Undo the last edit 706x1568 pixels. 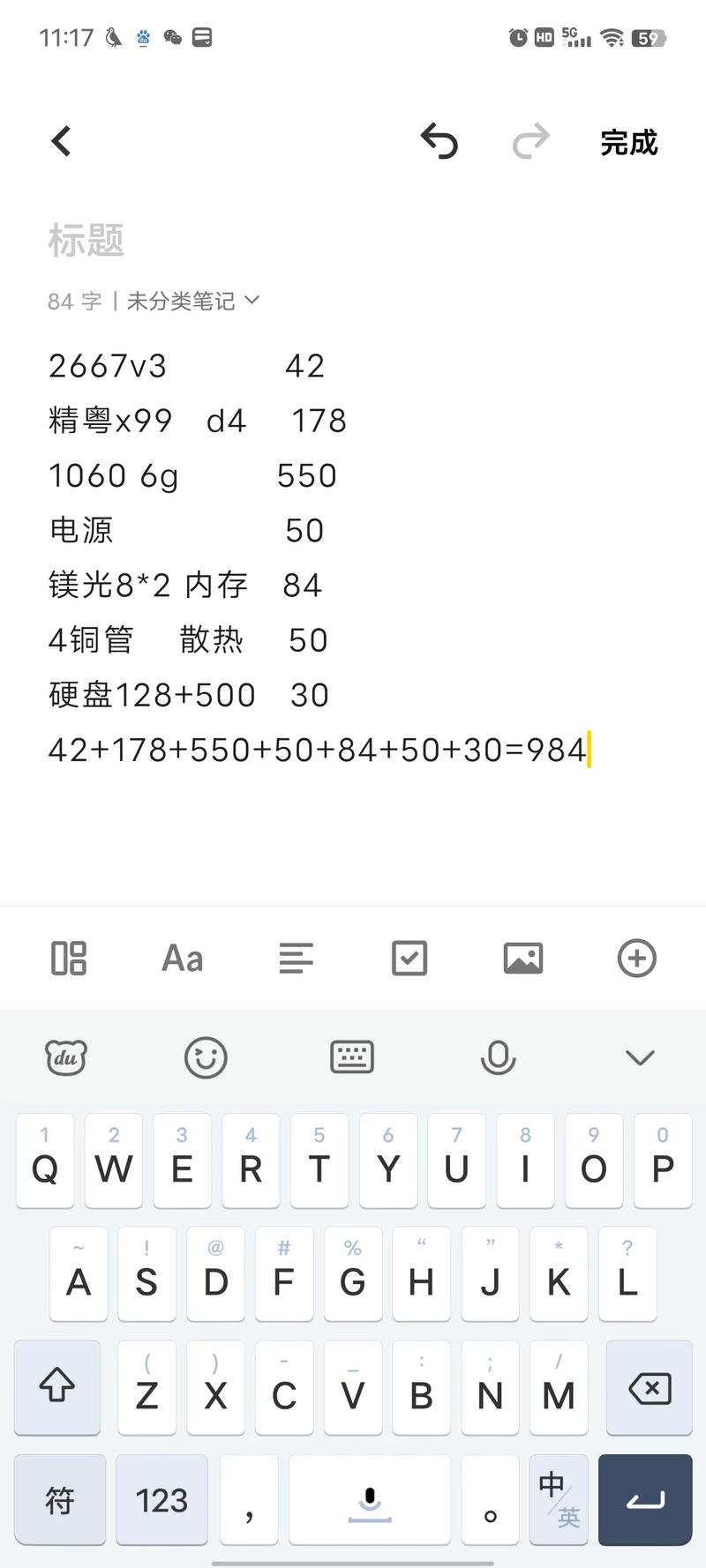click(439, 141)
